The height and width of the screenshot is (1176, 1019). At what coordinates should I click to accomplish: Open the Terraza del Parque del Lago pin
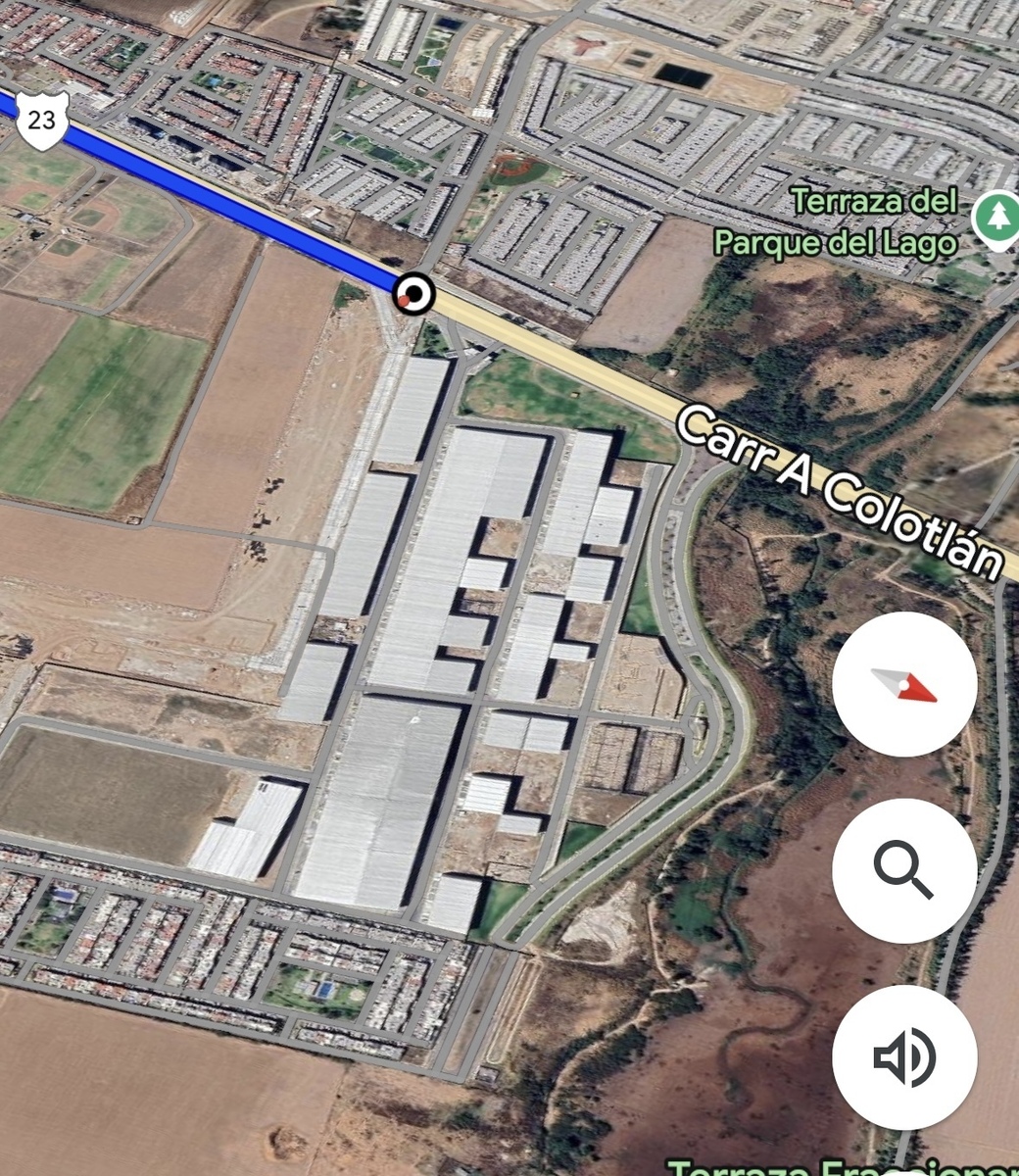(x=996, y=218)
